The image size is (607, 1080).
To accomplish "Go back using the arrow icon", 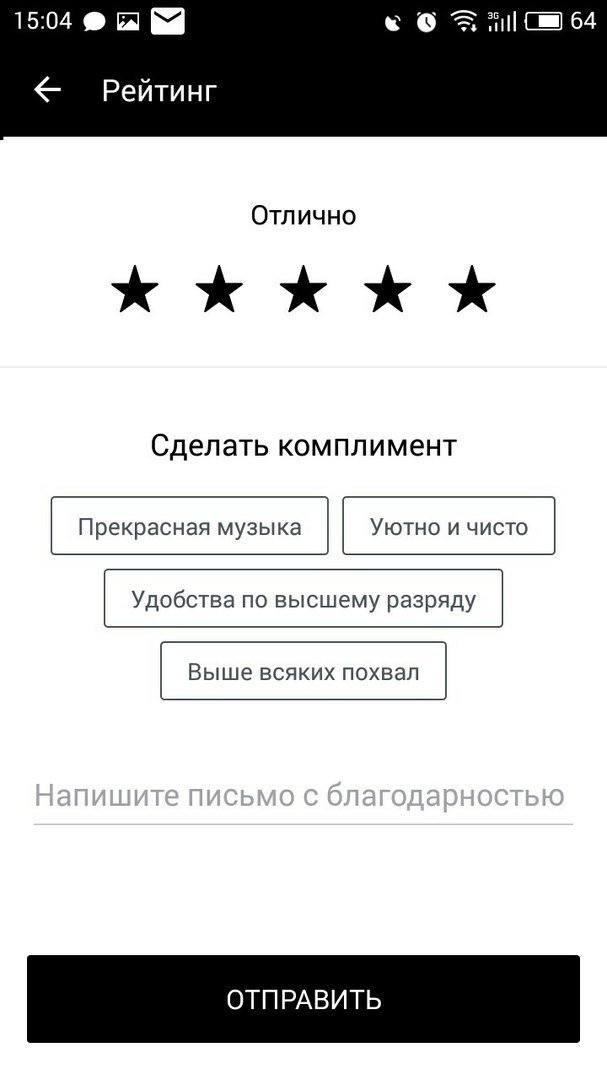I will tap(47, 91).
